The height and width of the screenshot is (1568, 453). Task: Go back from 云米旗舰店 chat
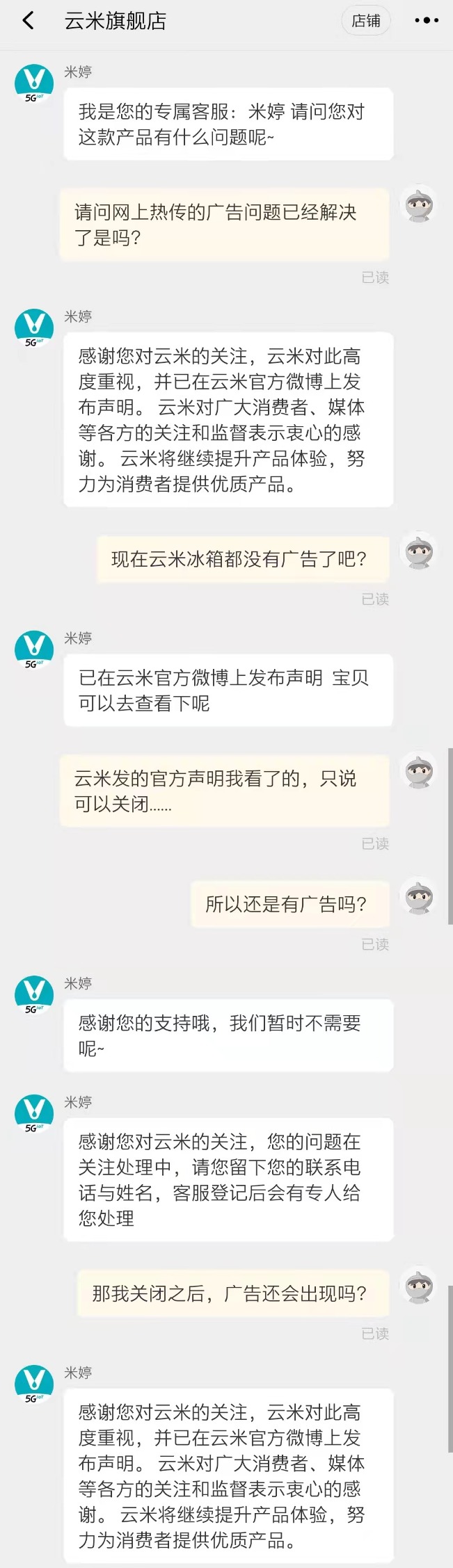[28, 21]
